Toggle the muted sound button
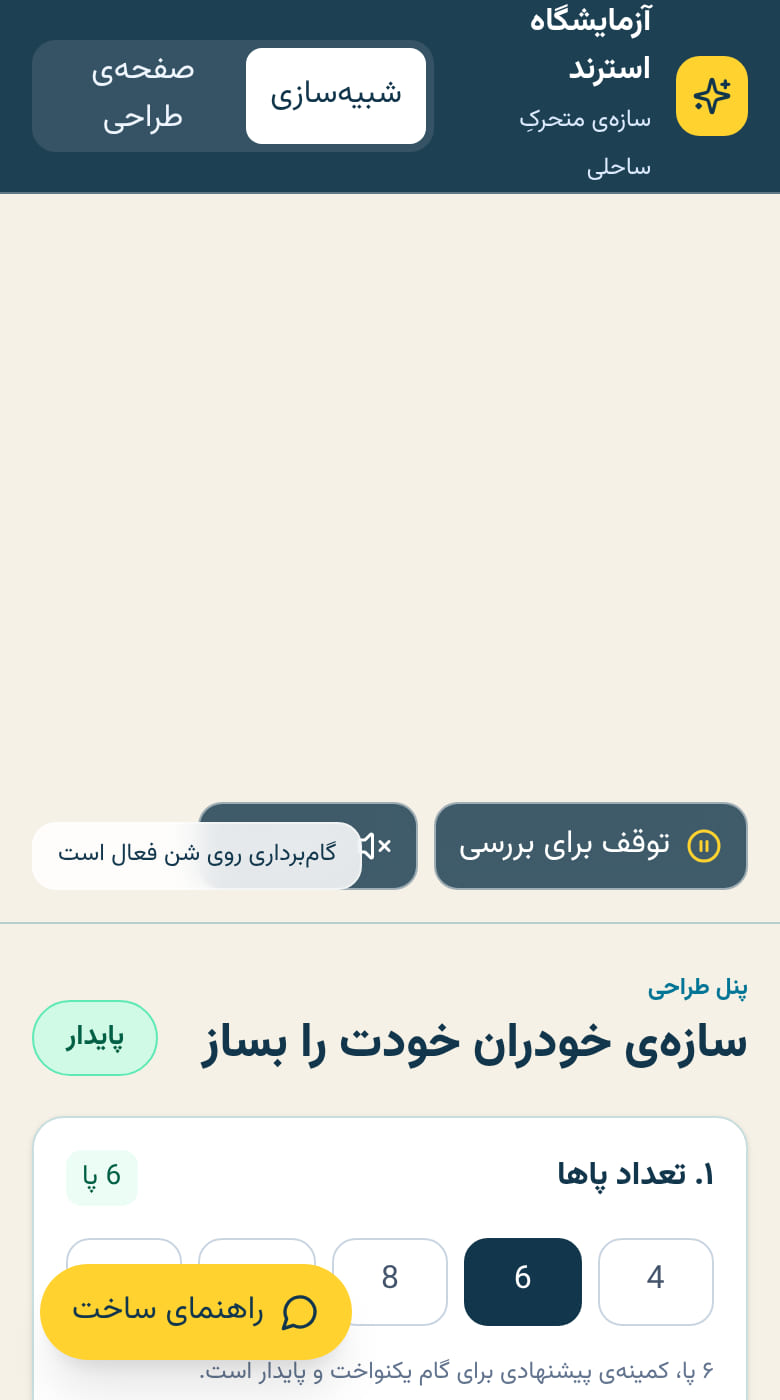 385,846
